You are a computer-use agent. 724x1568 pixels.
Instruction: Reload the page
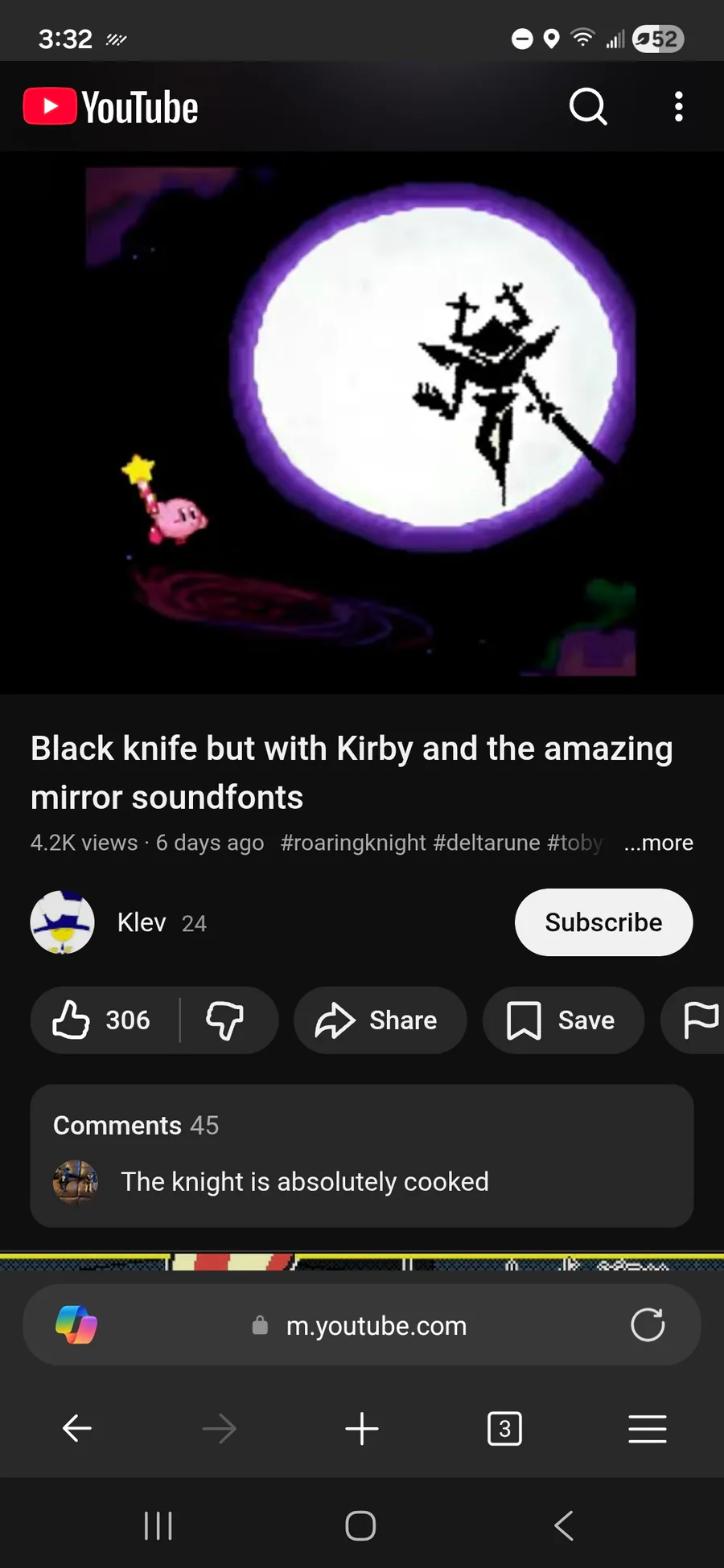point(648,1324)
